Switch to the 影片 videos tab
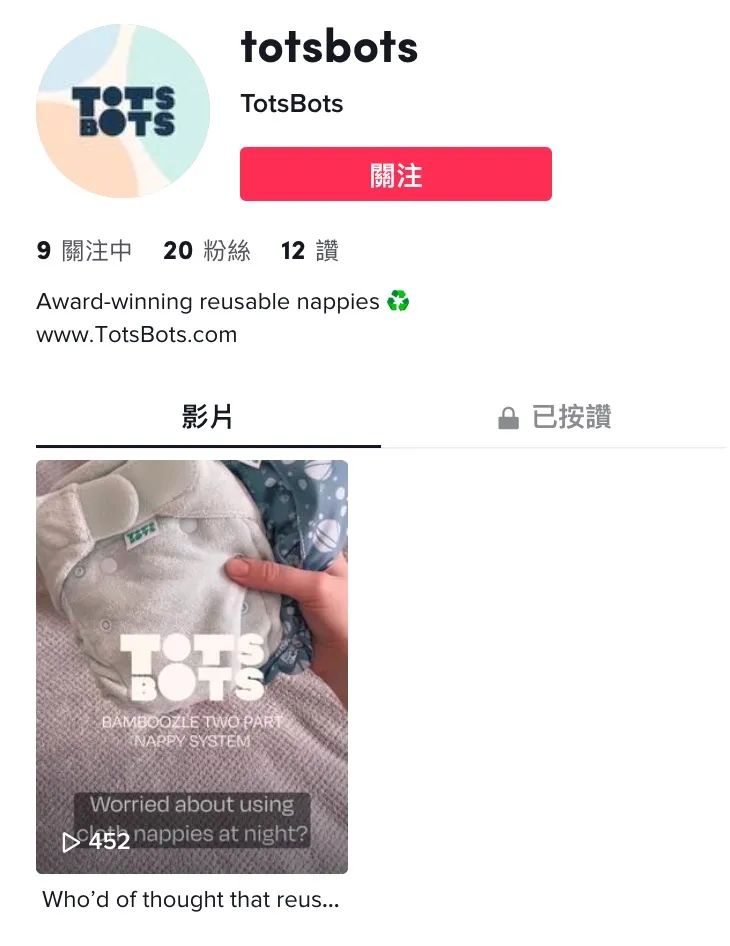The height and width of the screenshot is (946, 730). (x=208, y=417)
